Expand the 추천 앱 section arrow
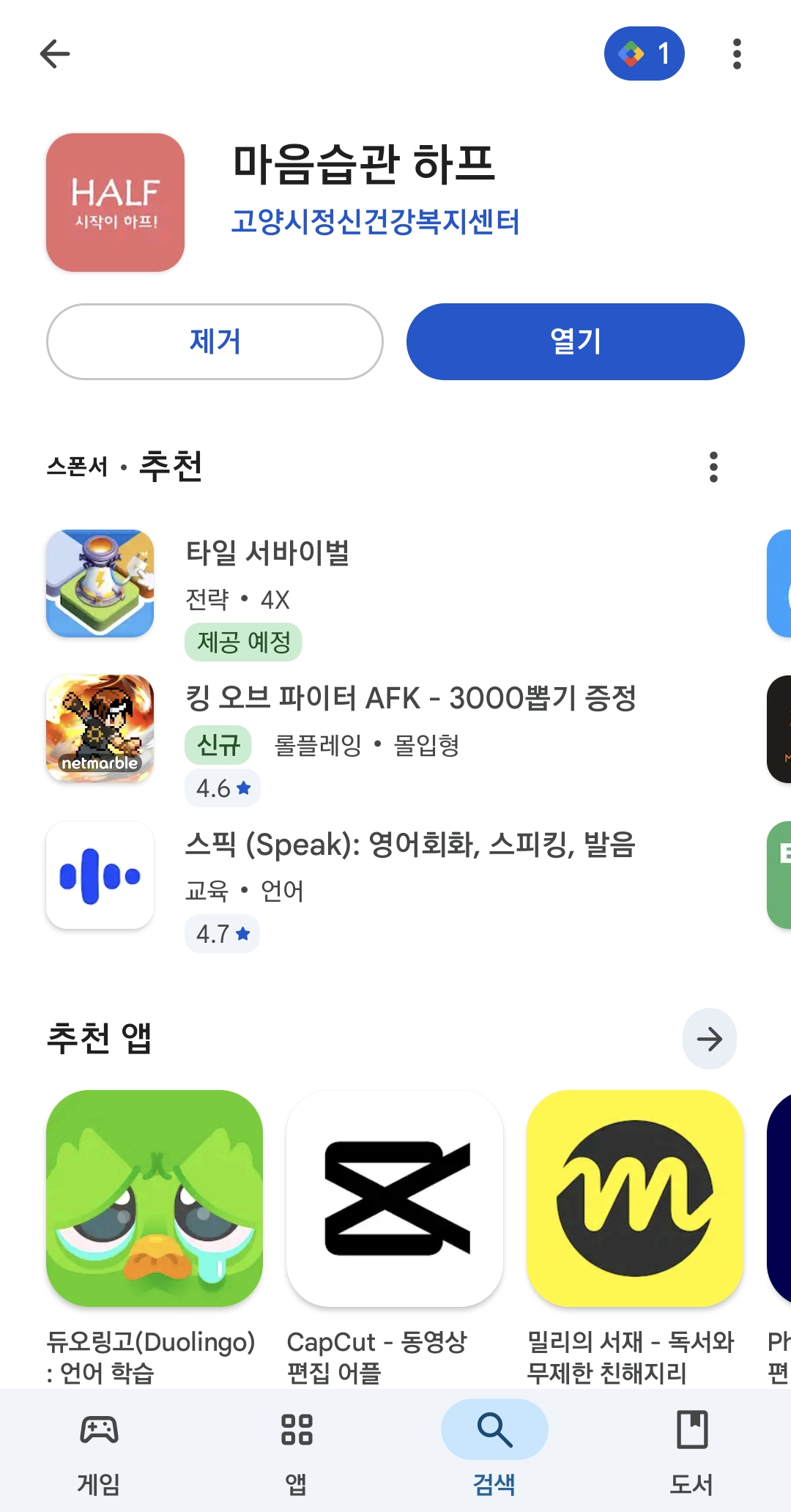 [709, 1039]
